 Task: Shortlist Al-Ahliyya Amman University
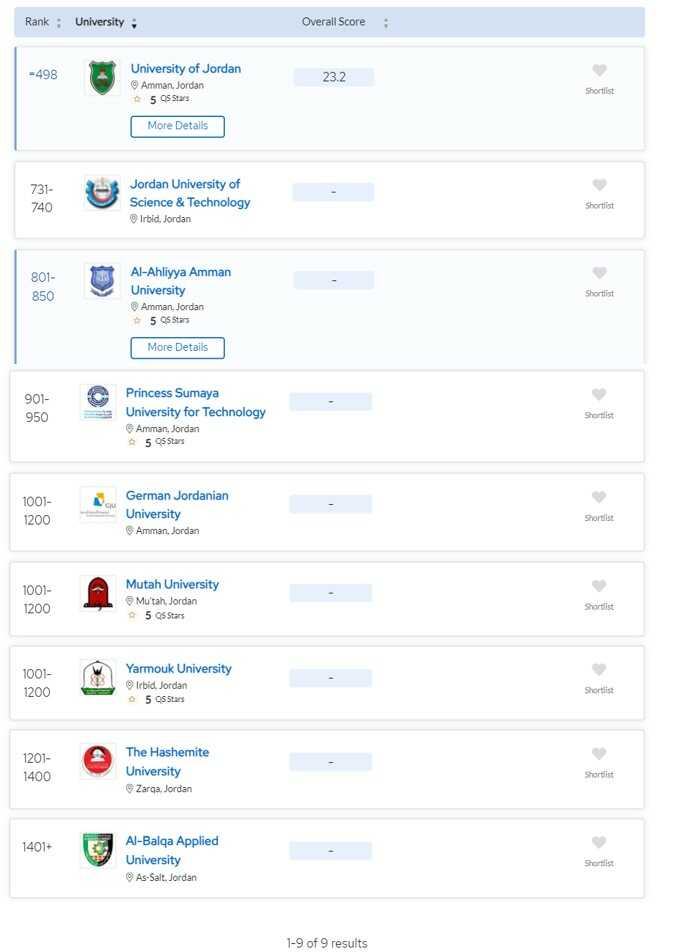point(599,274)
